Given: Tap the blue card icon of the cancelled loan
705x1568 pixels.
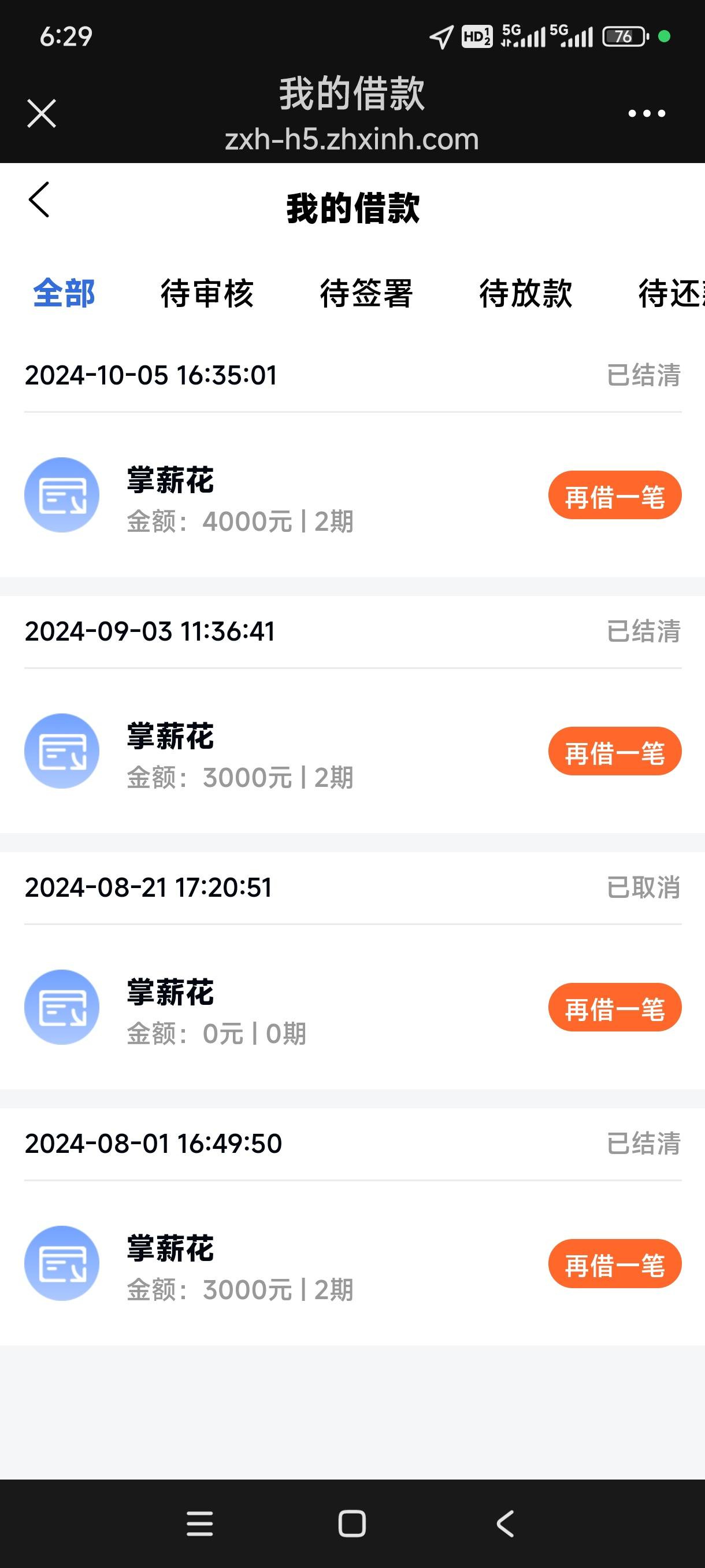Looking at the screenshot, I should pyautogui.click(x=61, y=1007).
